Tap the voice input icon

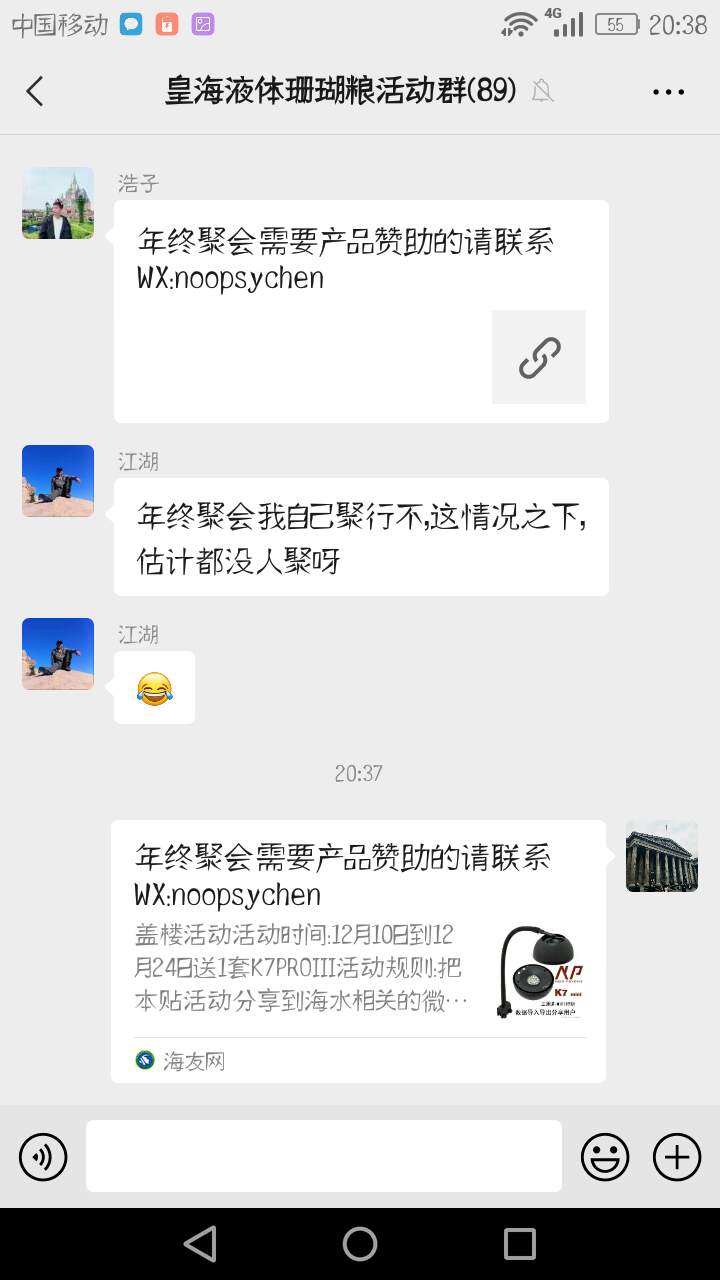(43, 1157)
